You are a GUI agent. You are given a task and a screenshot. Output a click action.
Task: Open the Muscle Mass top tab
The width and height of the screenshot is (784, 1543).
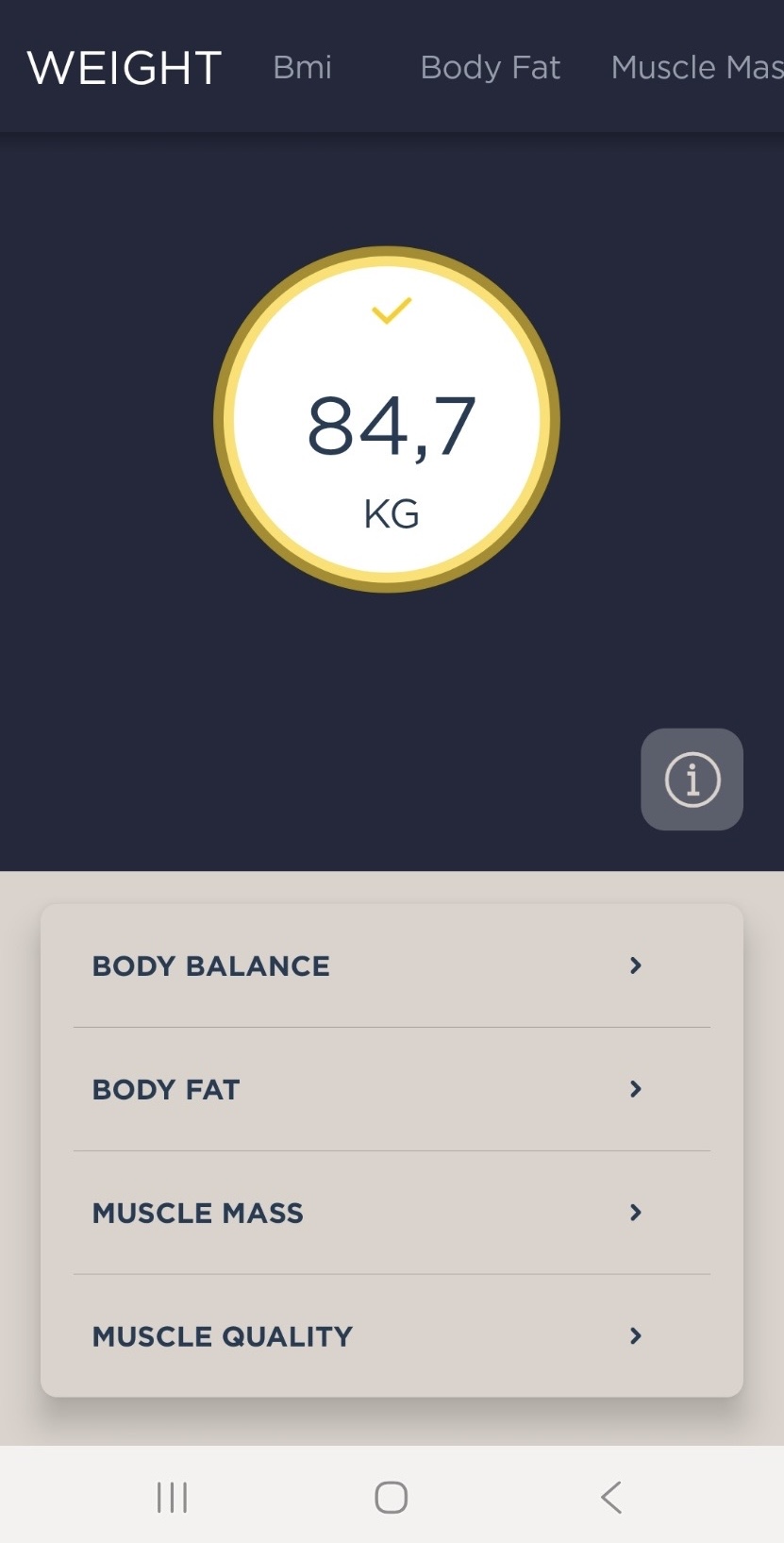click(697, 67)
